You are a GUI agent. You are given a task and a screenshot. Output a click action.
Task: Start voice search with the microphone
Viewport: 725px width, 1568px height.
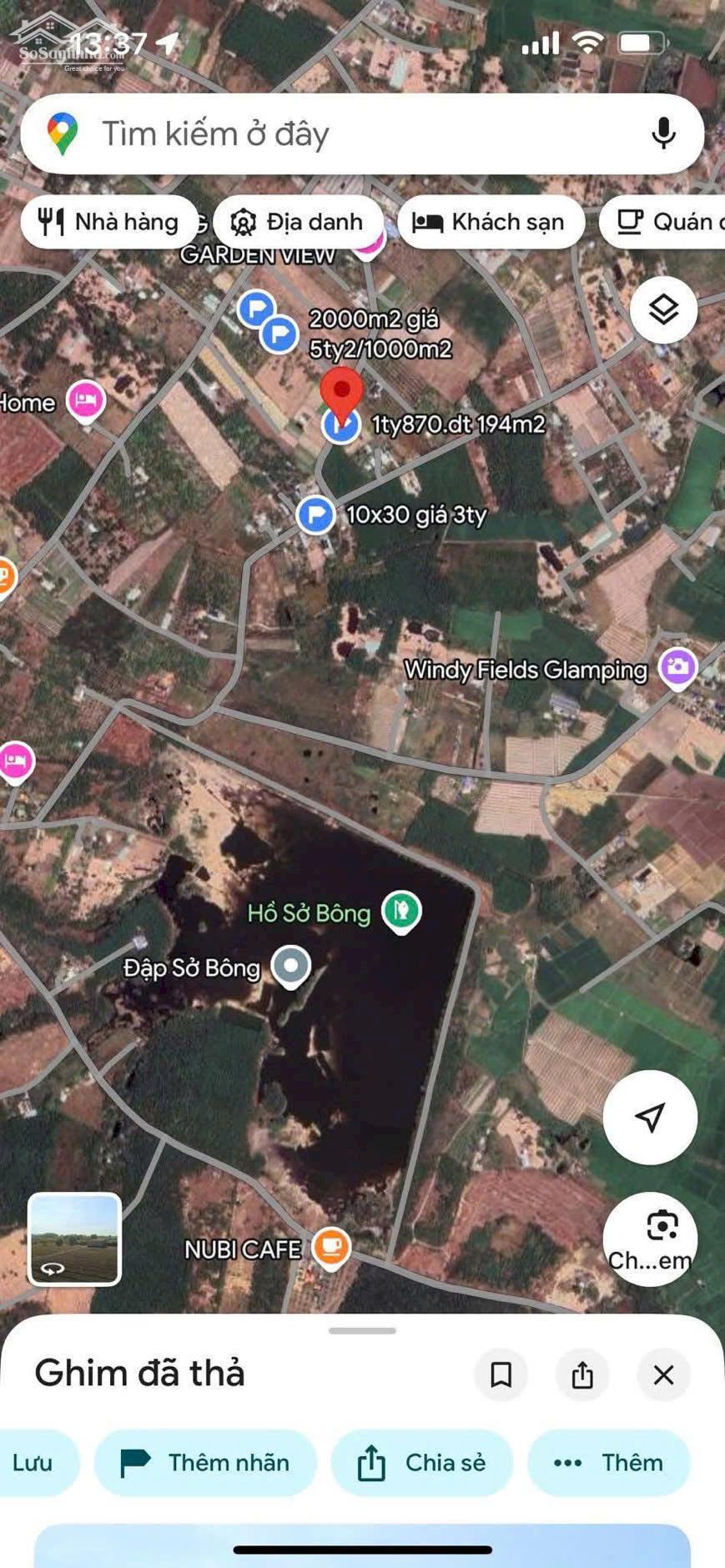[663, 133]
